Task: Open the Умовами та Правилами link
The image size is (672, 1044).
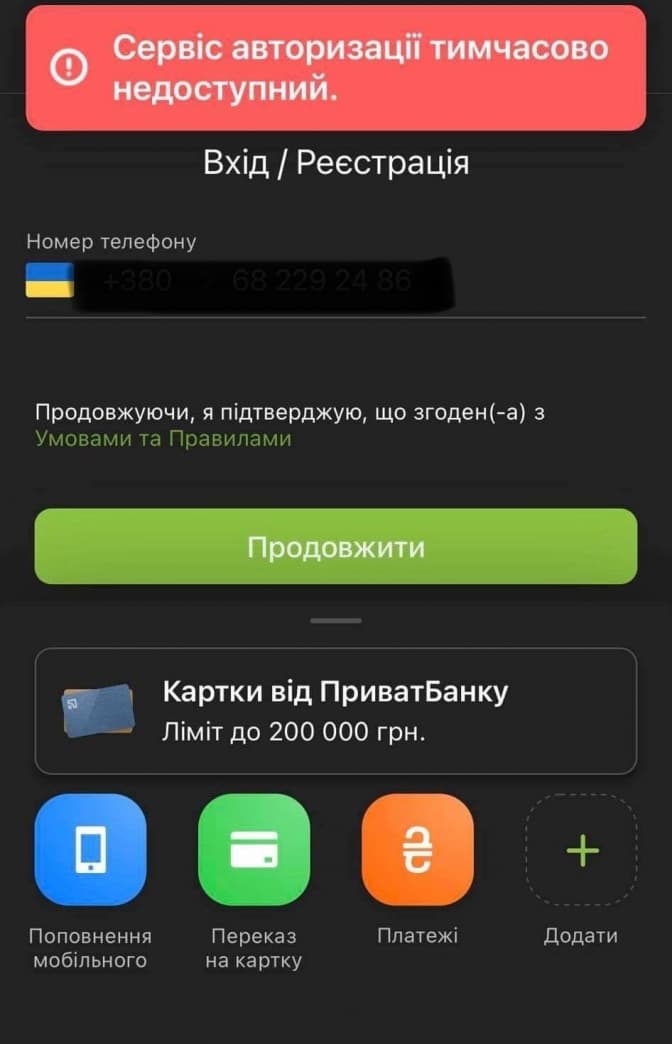Action: 163,439
